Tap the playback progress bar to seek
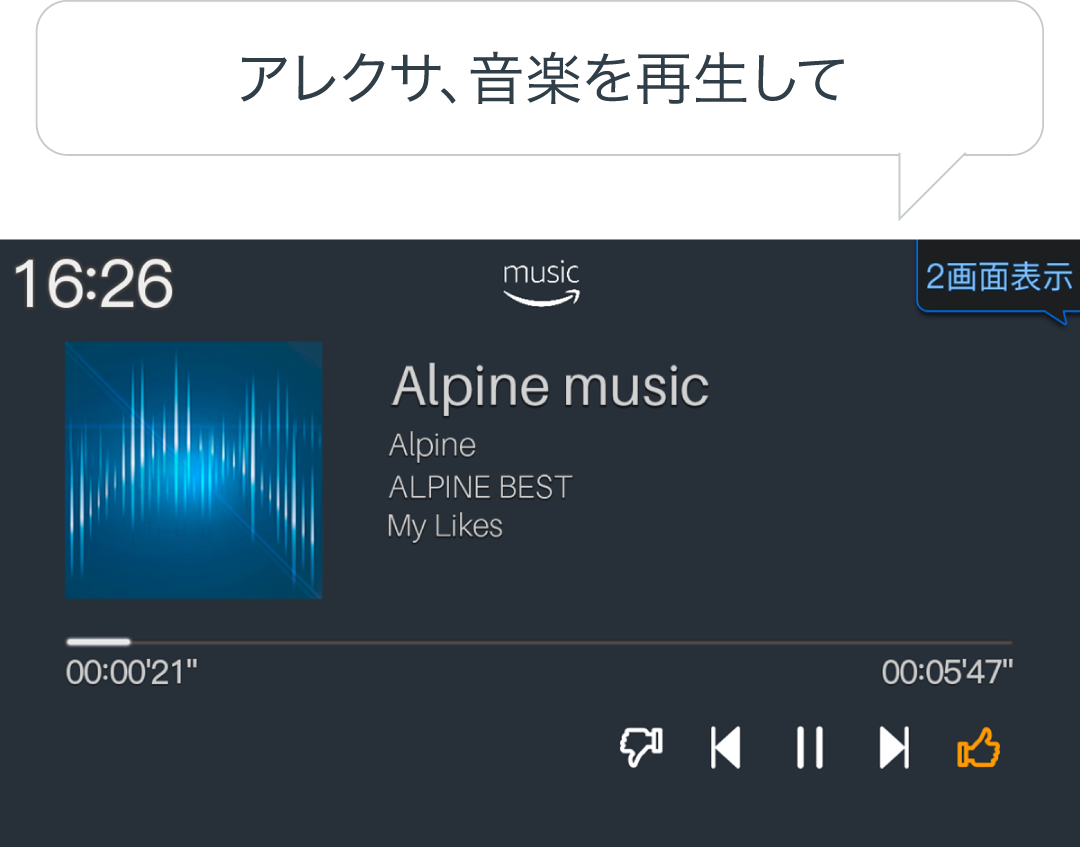 [x=539, y=642]
